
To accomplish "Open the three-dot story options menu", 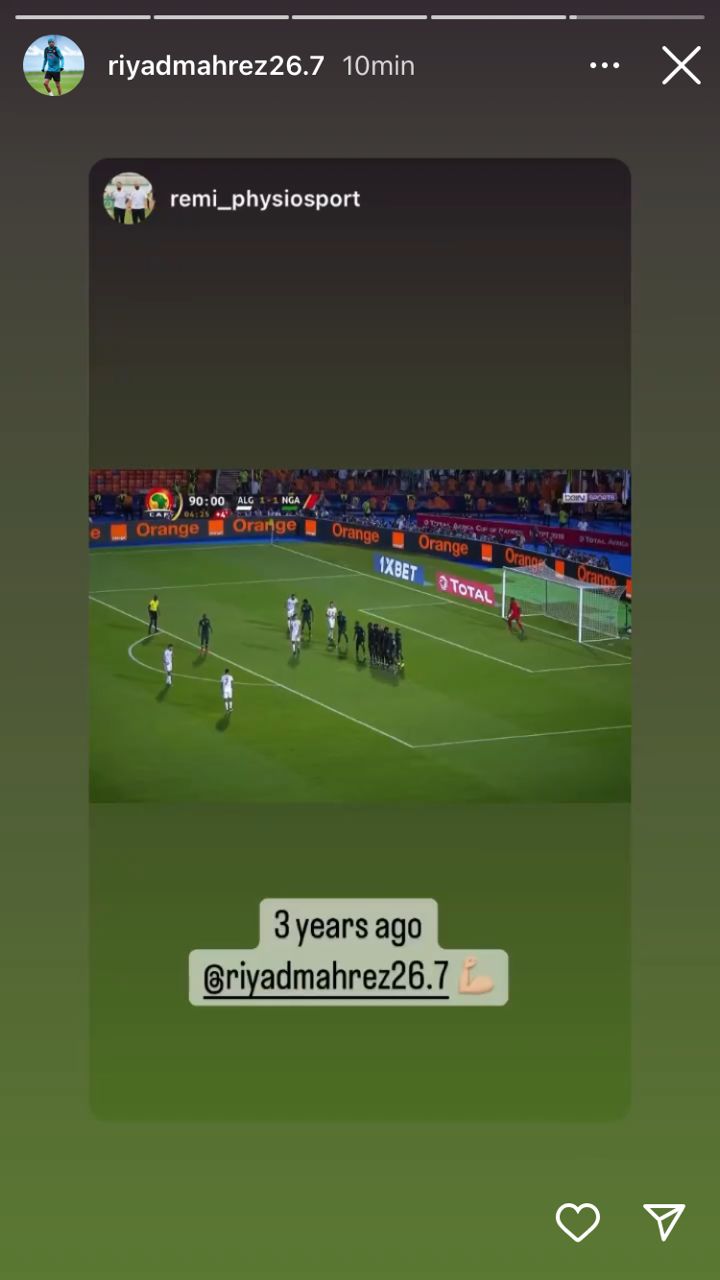I will (604, 66).
